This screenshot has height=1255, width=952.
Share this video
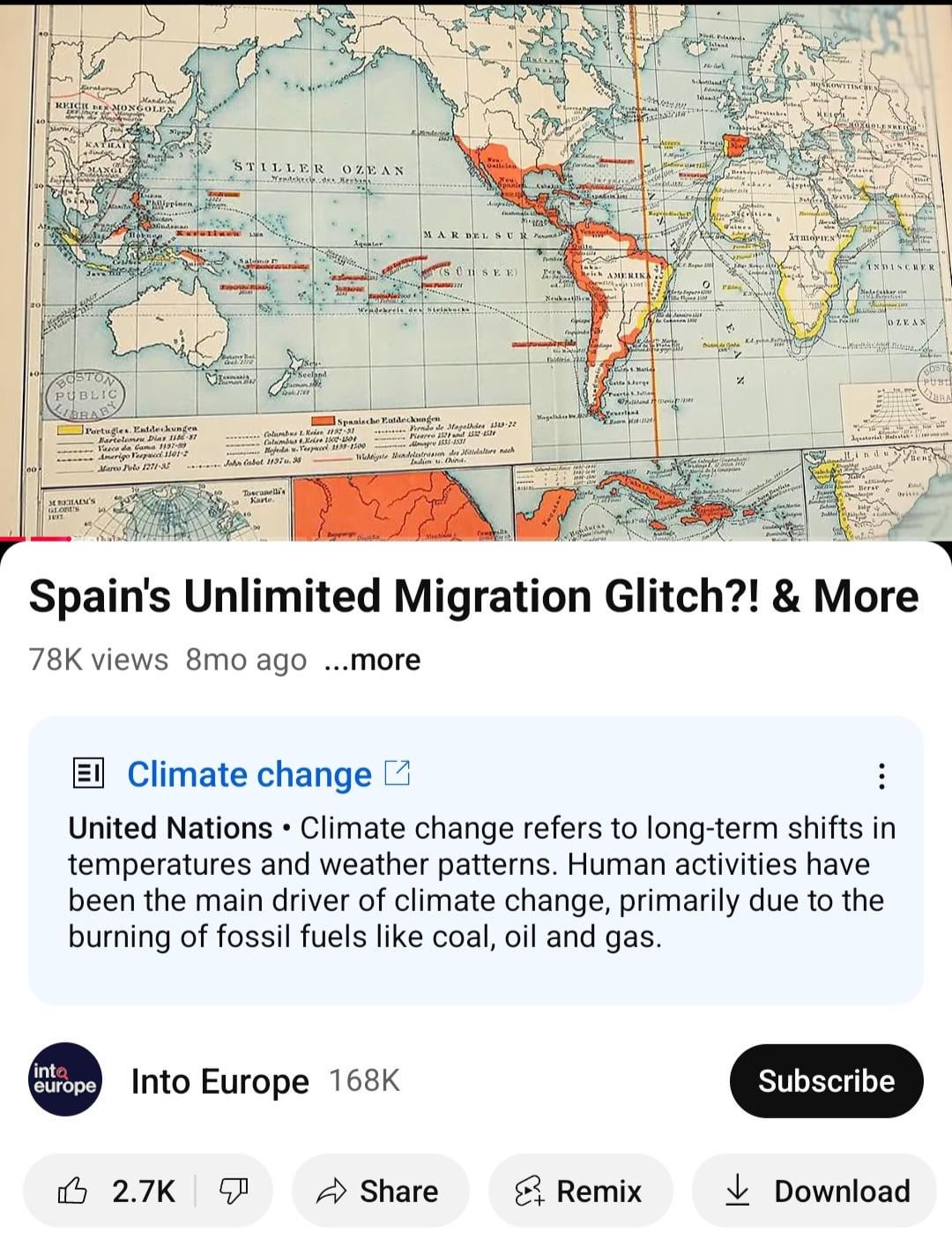click(x=380, y=1191)
